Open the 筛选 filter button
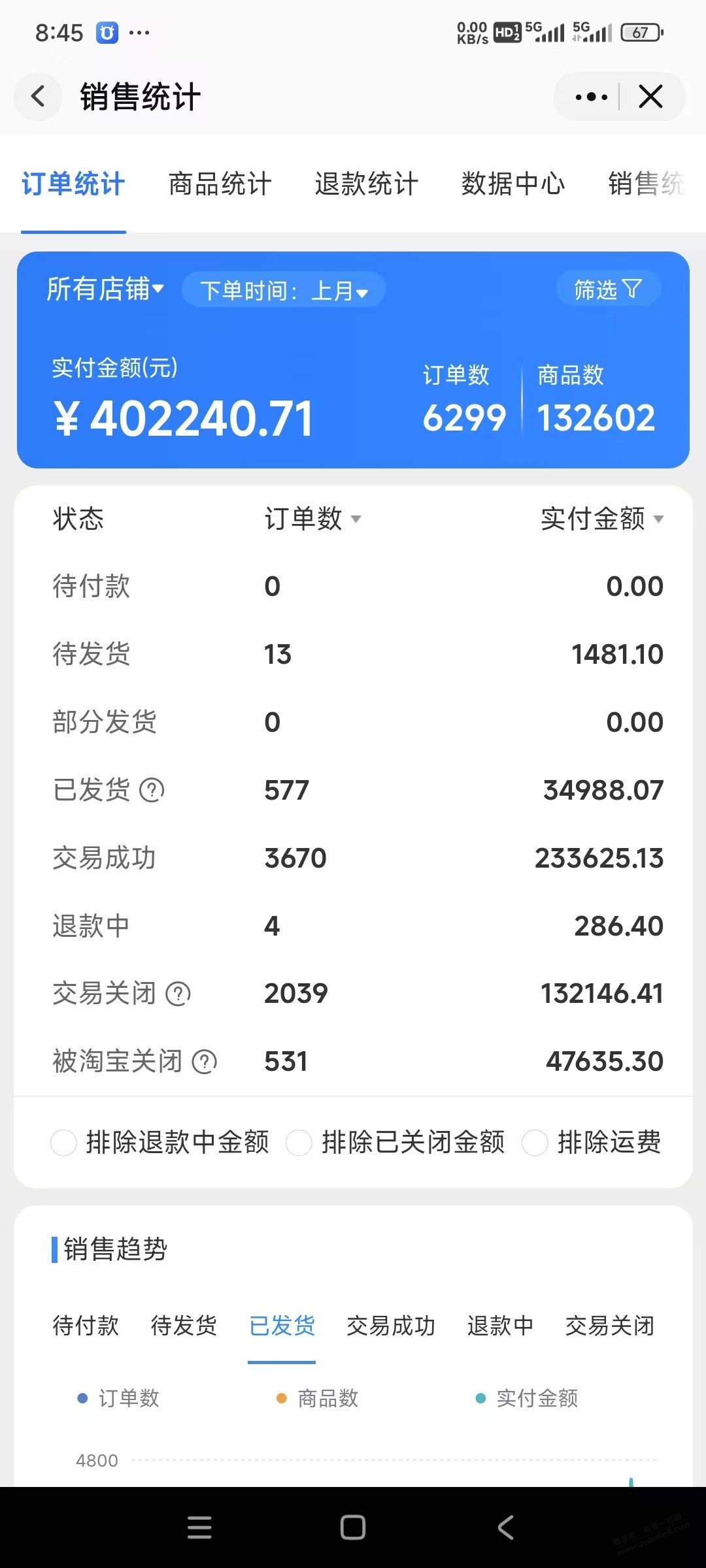The width and height of the screenshot is (706, 1568). coord(608,289)
